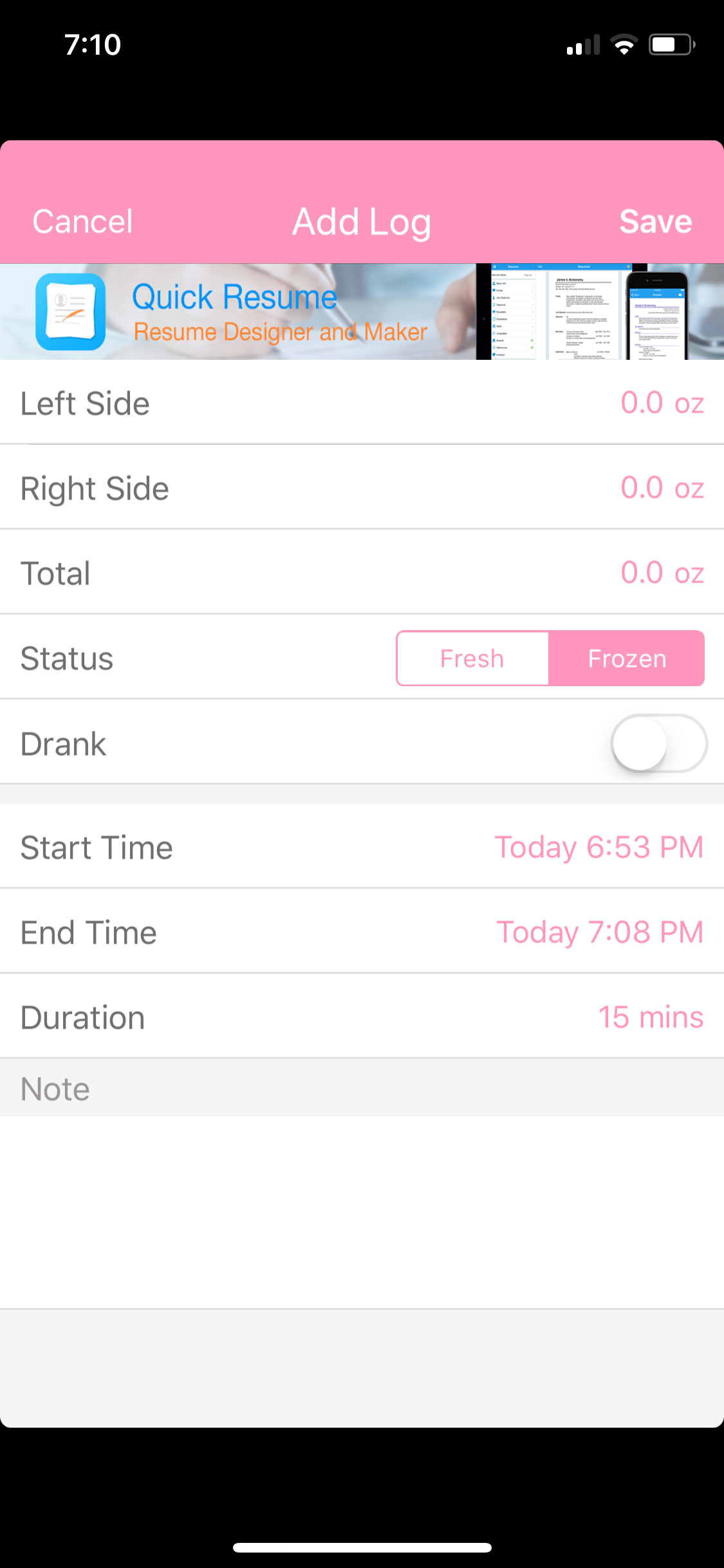The height and width of the screenshot is (1568, 724).
Task: Open the Start Time picker showing 6:53 PM
Action: pos(599,846)
